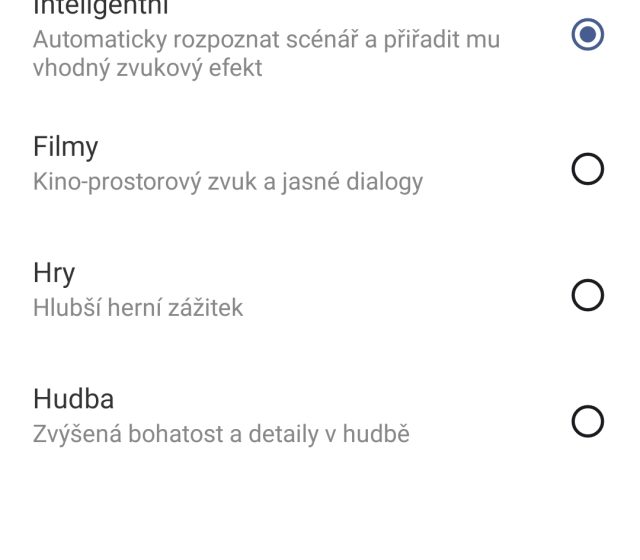The width and height of the screenshot is (640, 560).
Task: Enable the Hudba sound mode
Action: tap(587, 421)
